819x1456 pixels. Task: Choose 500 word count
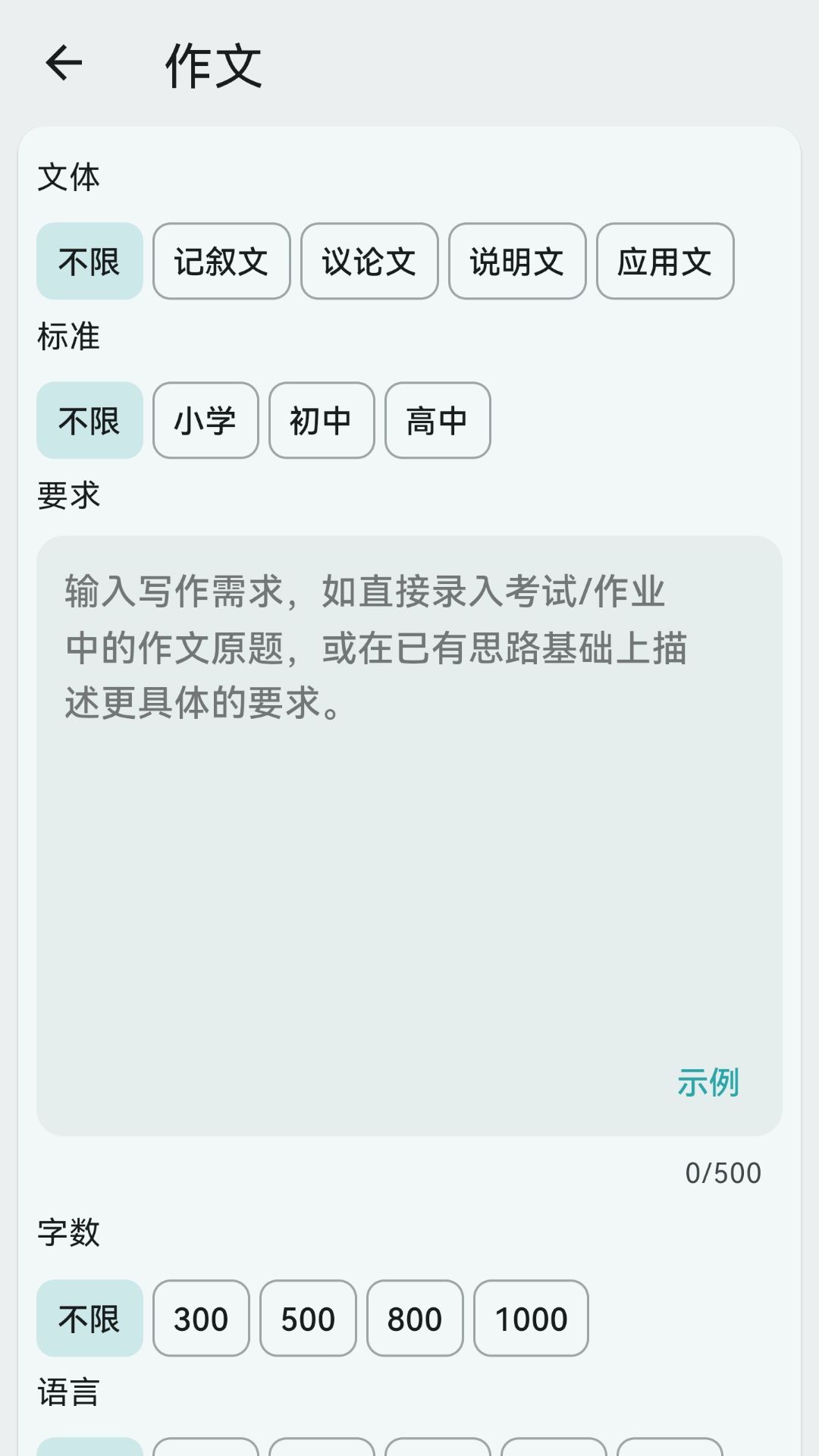point(308,1318)
